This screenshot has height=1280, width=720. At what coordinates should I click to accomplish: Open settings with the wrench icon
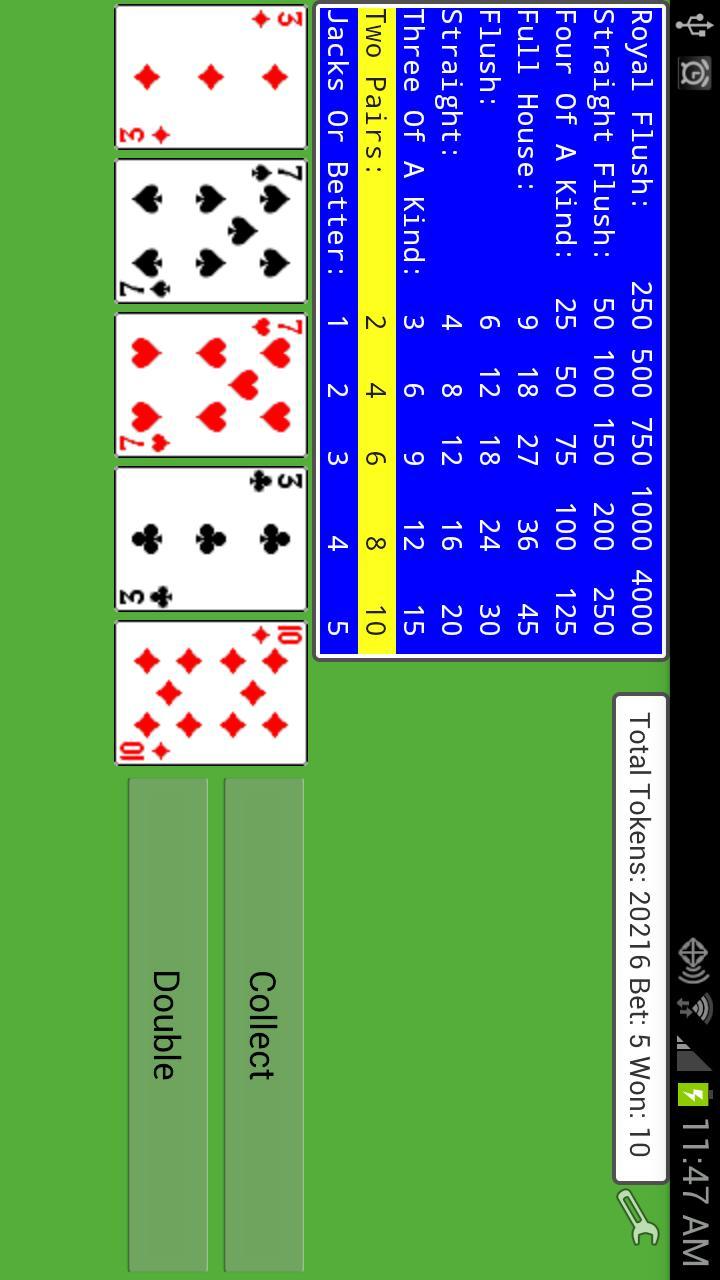[637, 1217]
